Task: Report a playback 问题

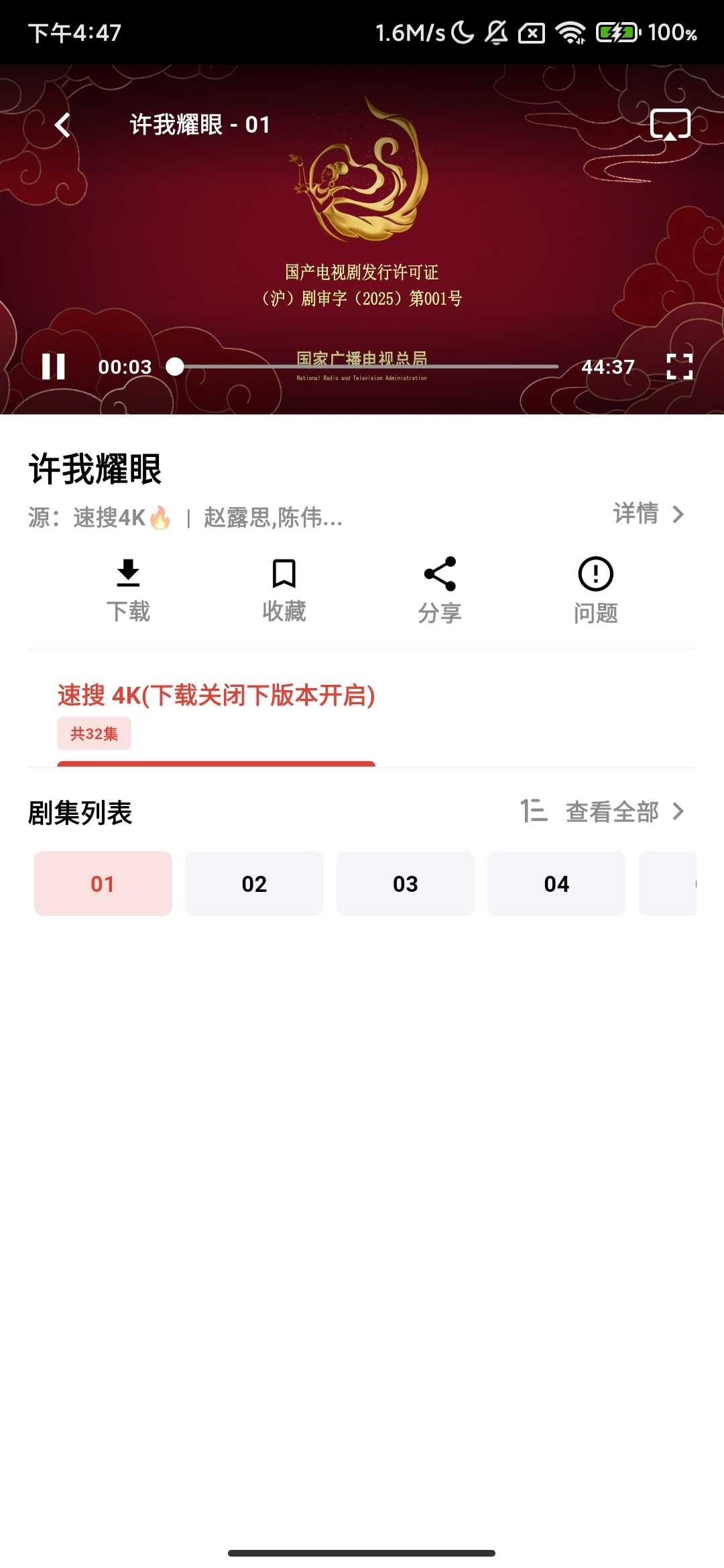Action: (595, 590)
